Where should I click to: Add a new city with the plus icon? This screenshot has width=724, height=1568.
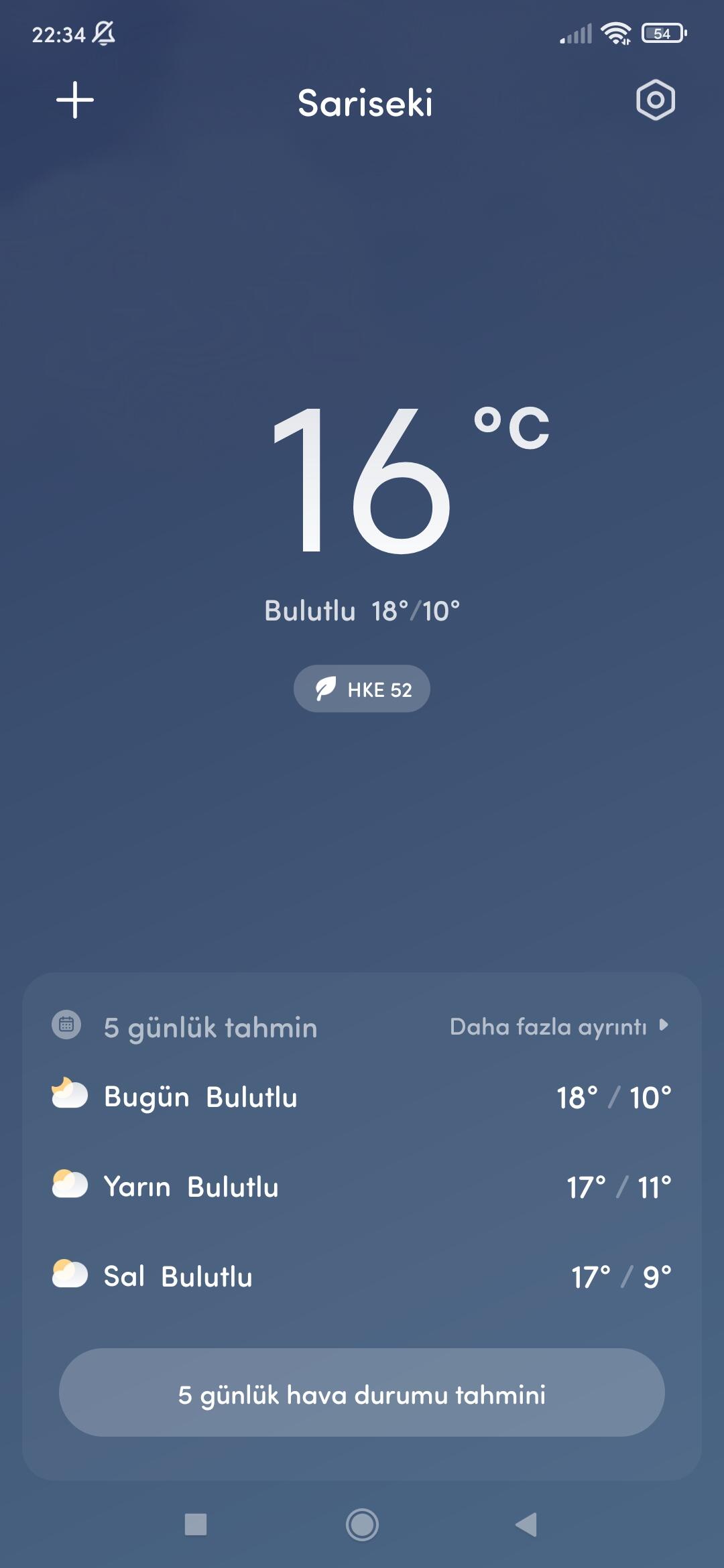pyautogui.click(x=75, y=101)
